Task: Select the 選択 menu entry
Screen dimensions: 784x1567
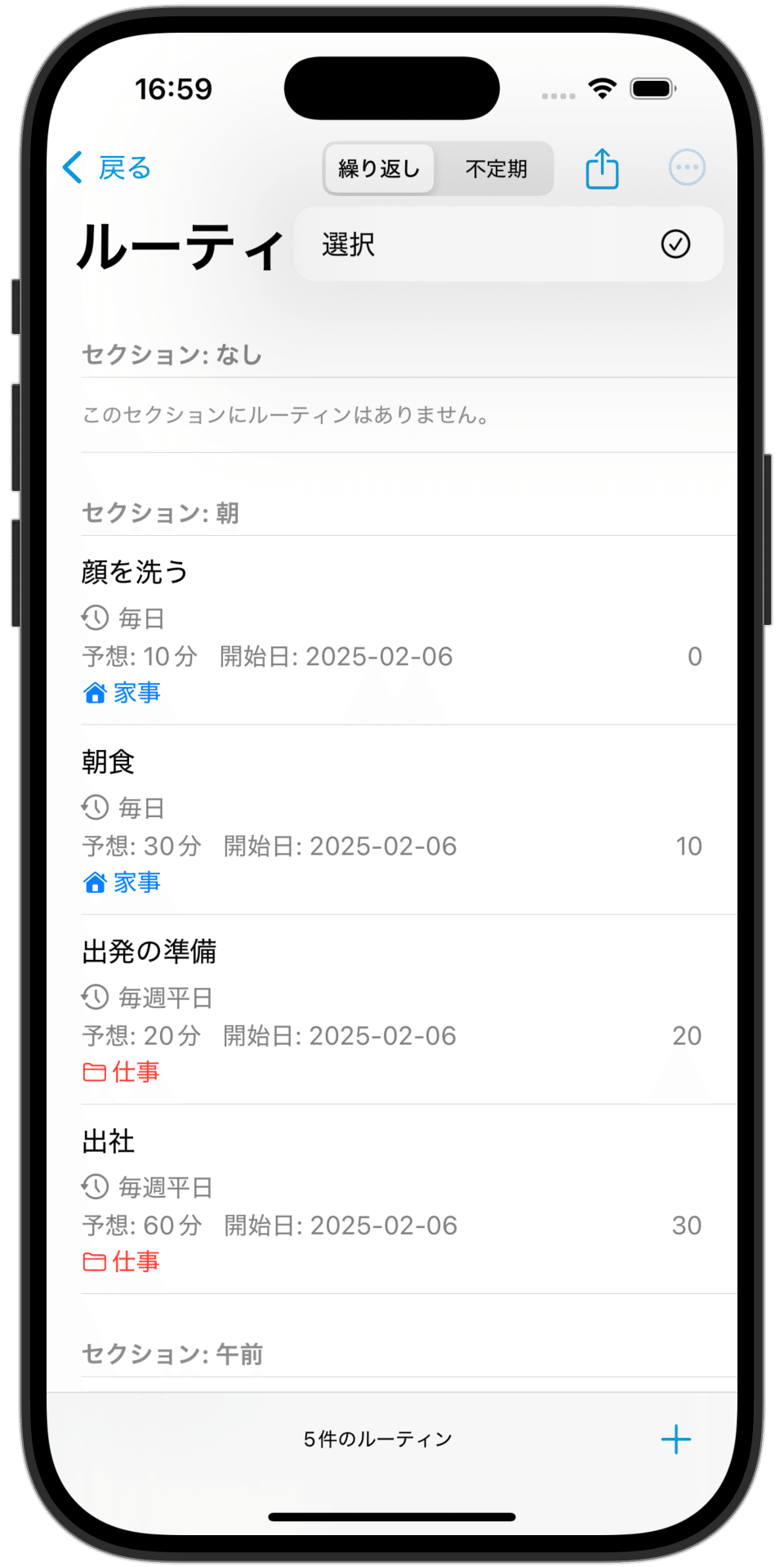Action: pos(345,243)
